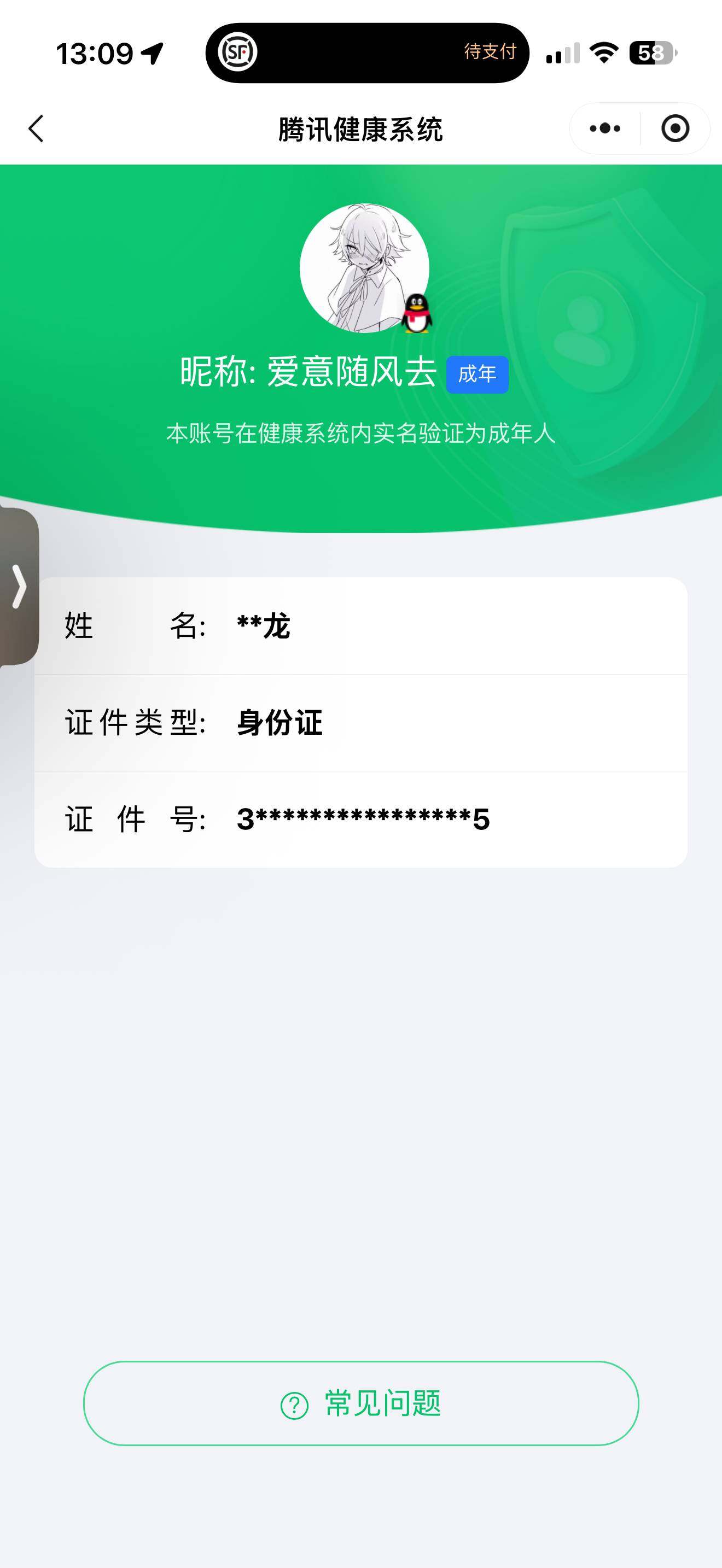Click the SF Express logo in the Dynamic Island
Viewport: 722px width, 1568px height.
[x=237, y=52]
